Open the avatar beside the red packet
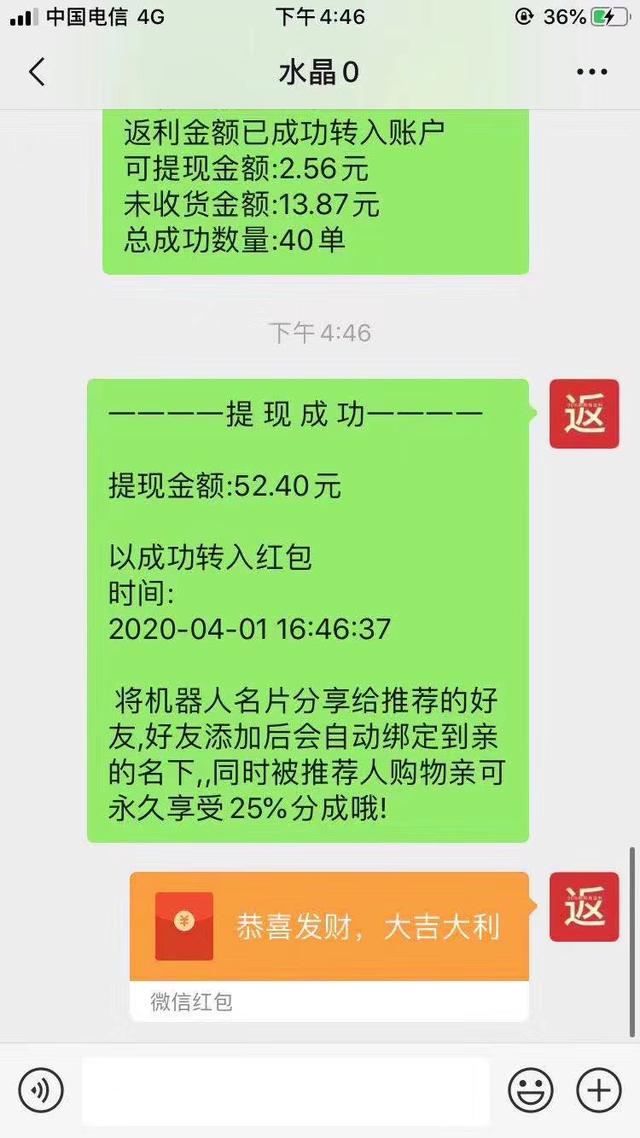This screenshot has width=640, height=1138. click(584, 907)
